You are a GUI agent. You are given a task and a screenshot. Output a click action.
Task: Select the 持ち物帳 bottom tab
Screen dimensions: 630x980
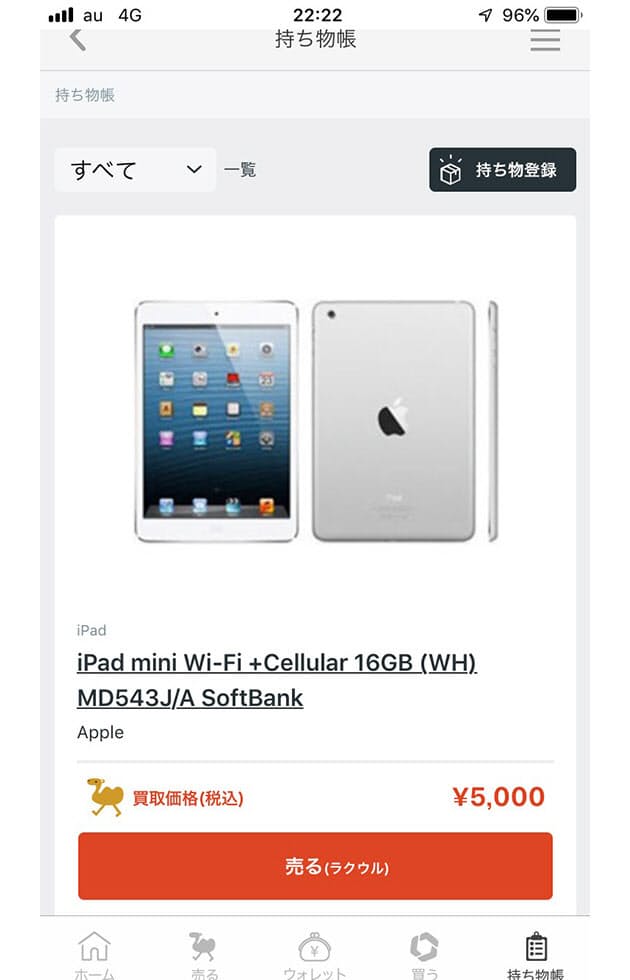pyautogui.click(x=535, y=954)
